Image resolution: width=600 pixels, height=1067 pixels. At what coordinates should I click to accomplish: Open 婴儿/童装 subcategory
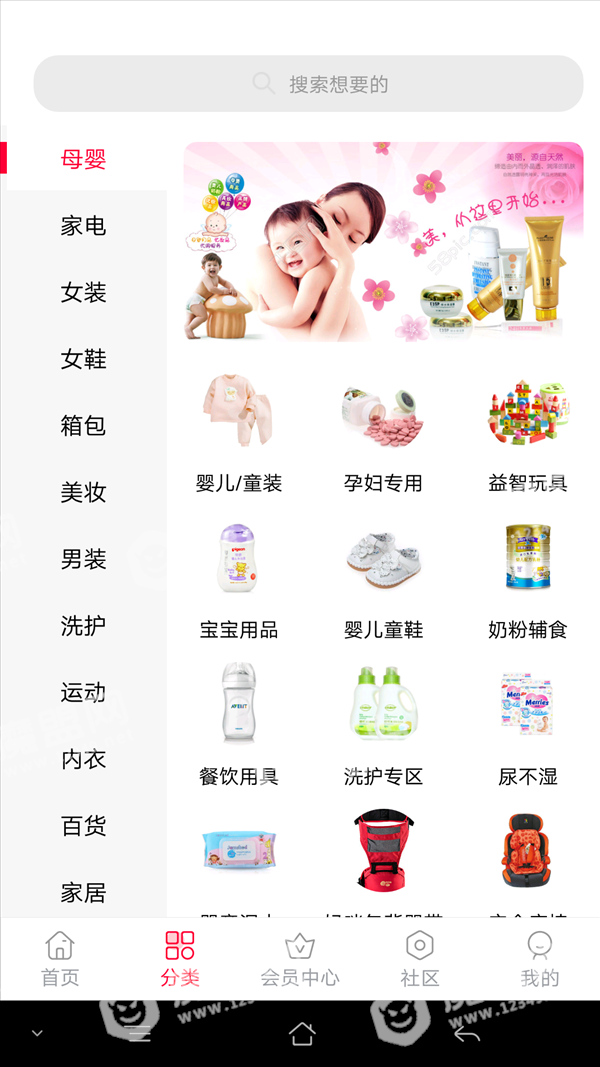tap(239, 430)
